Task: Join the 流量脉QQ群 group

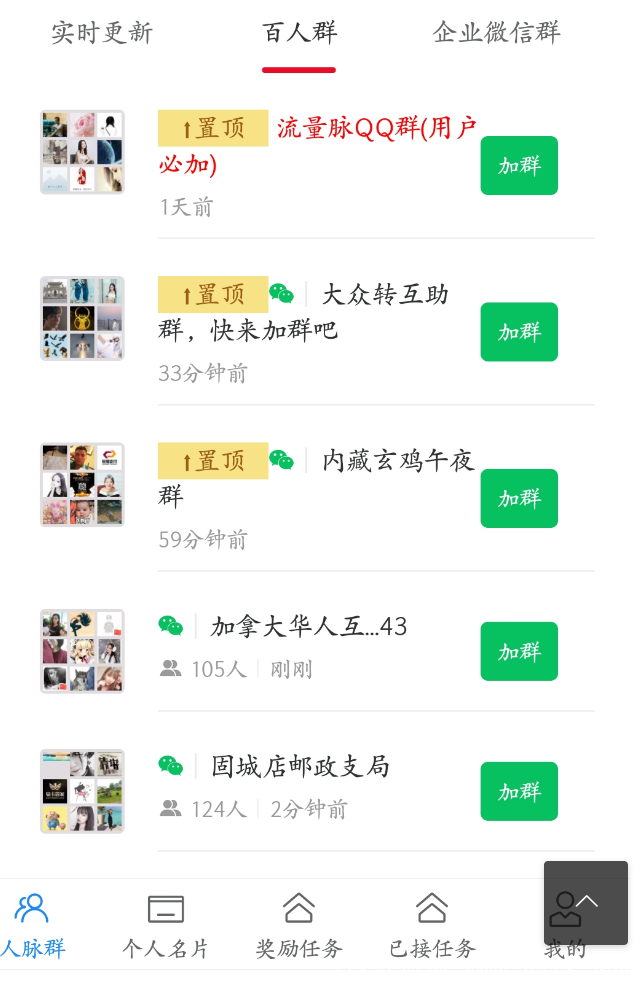Action: [518, 166]
